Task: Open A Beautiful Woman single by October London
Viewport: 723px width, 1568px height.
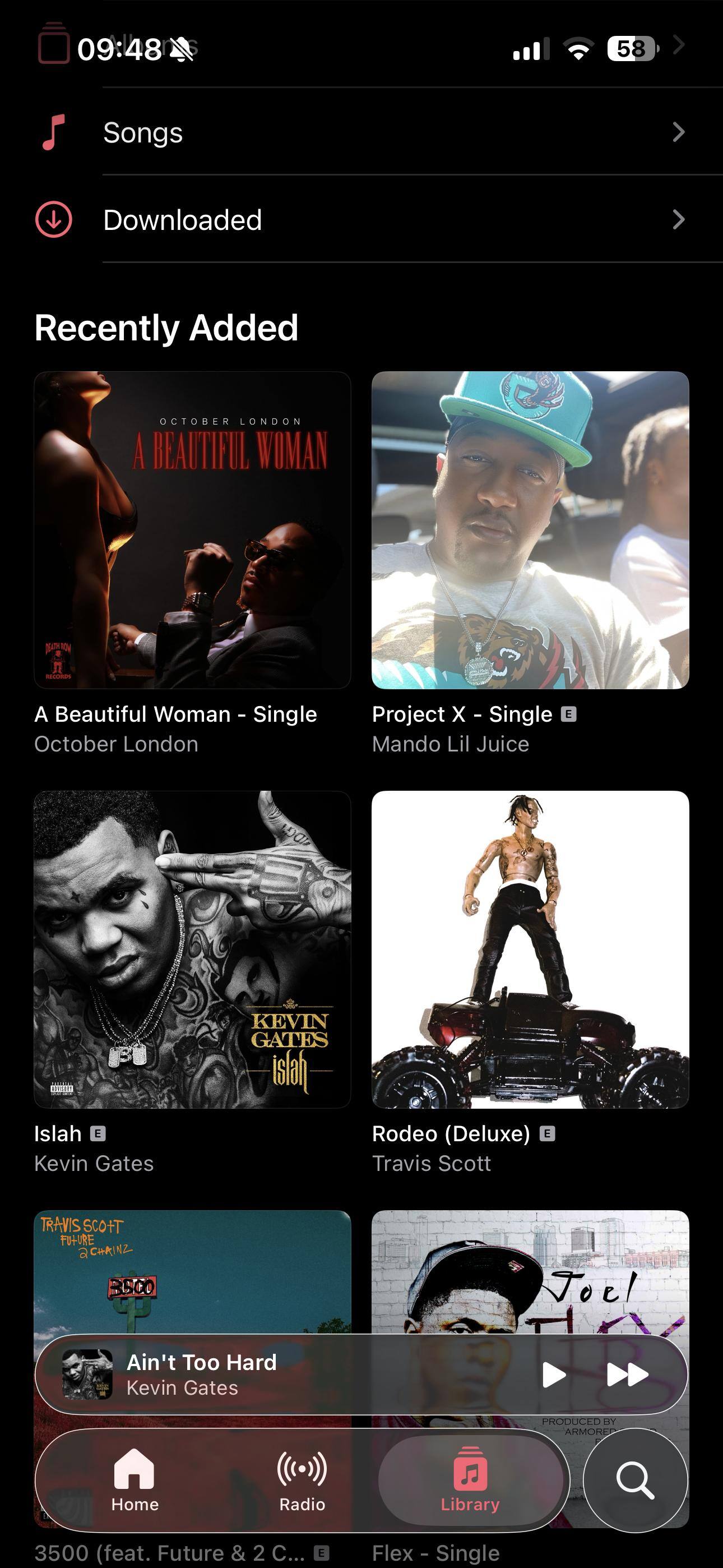Action: click(x=192, y=530)
